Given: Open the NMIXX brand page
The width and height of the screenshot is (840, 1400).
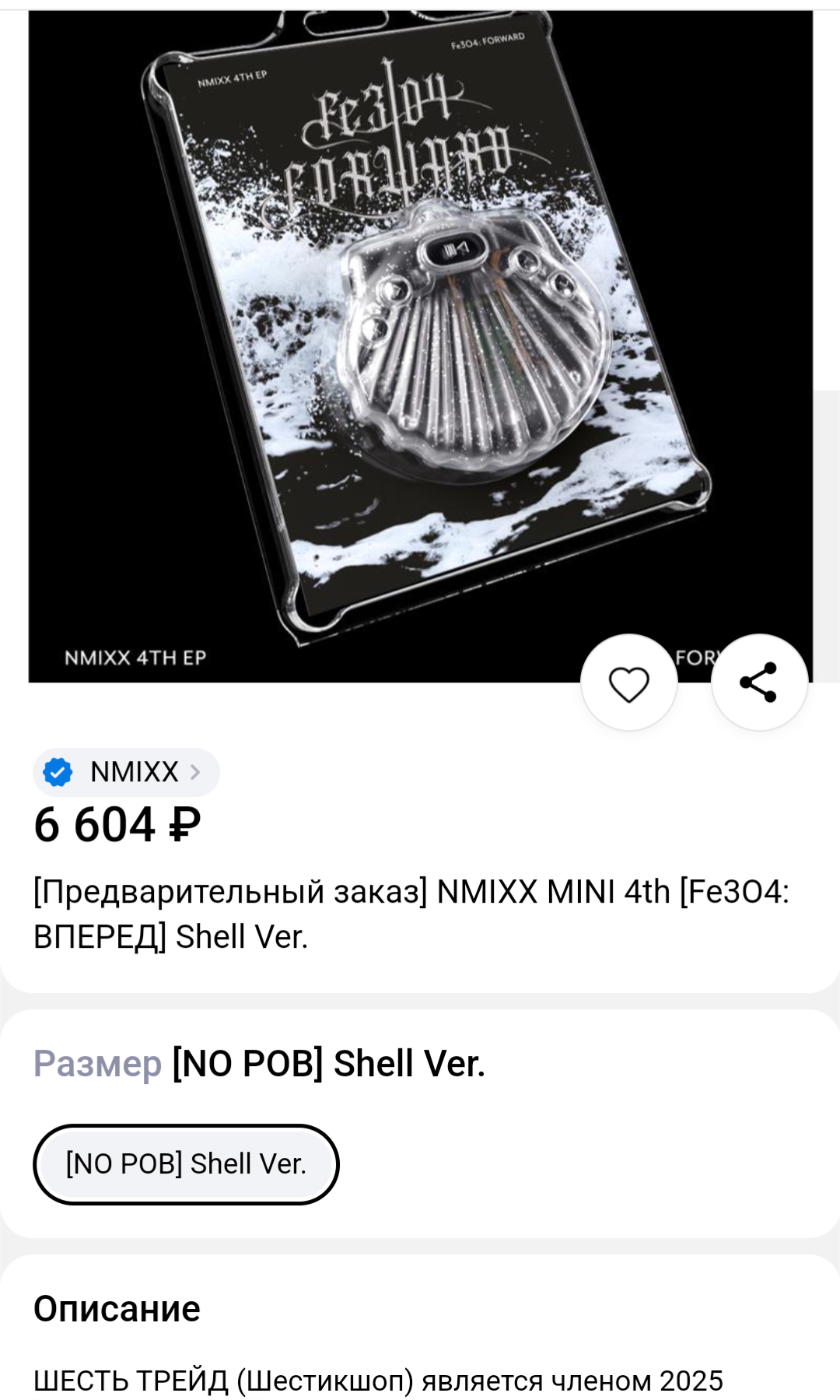Looking at the screenshot, I should (x=126, y=772).
